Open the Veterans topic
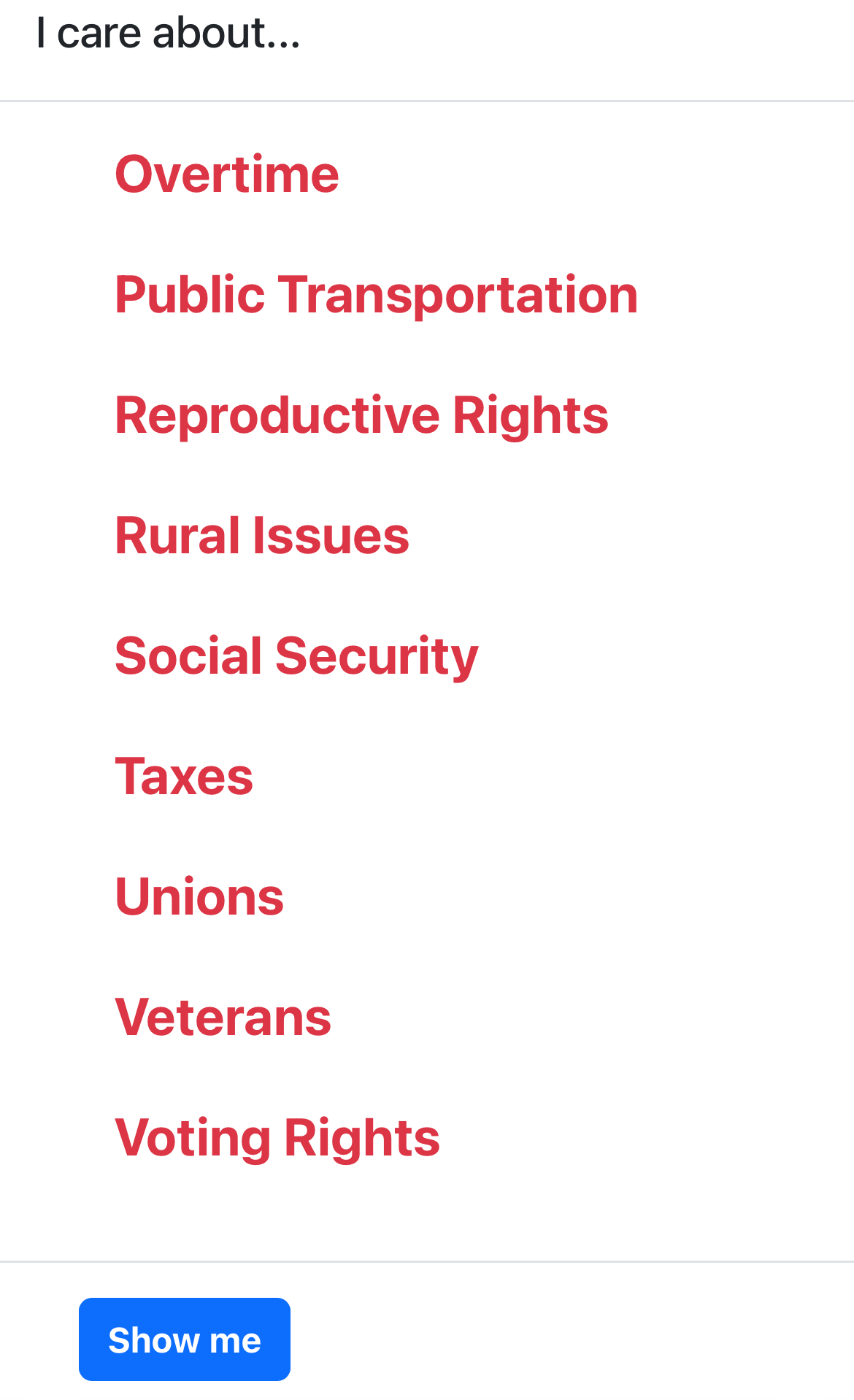Viewport: 854px width, 1400px height. coord(223,1018)
